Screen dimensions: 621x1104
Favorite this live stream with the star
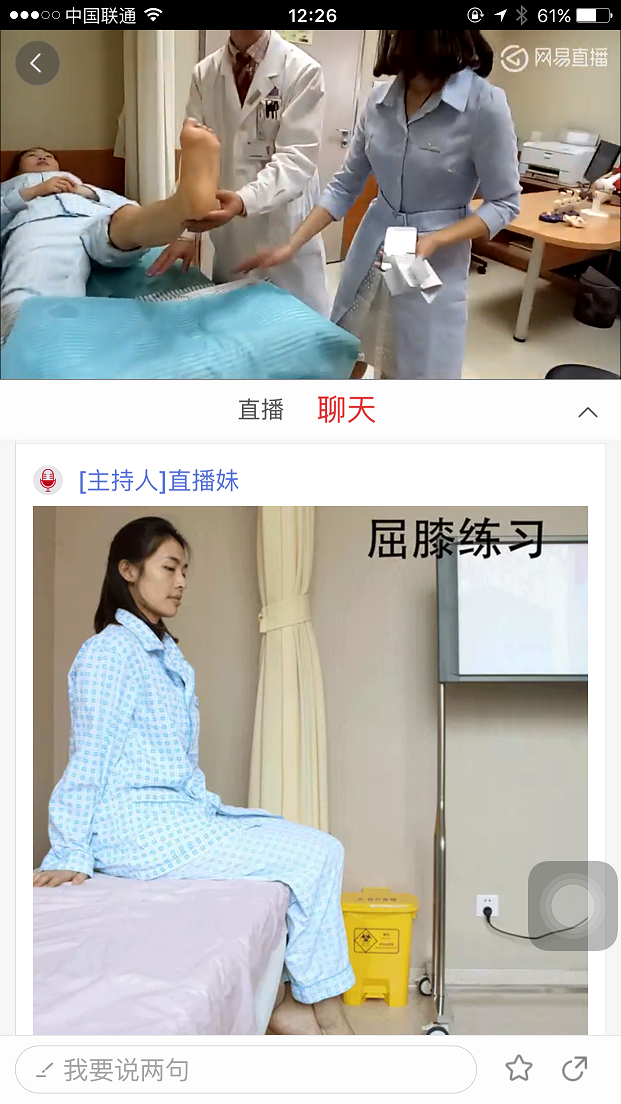[x=518, y=1069]
